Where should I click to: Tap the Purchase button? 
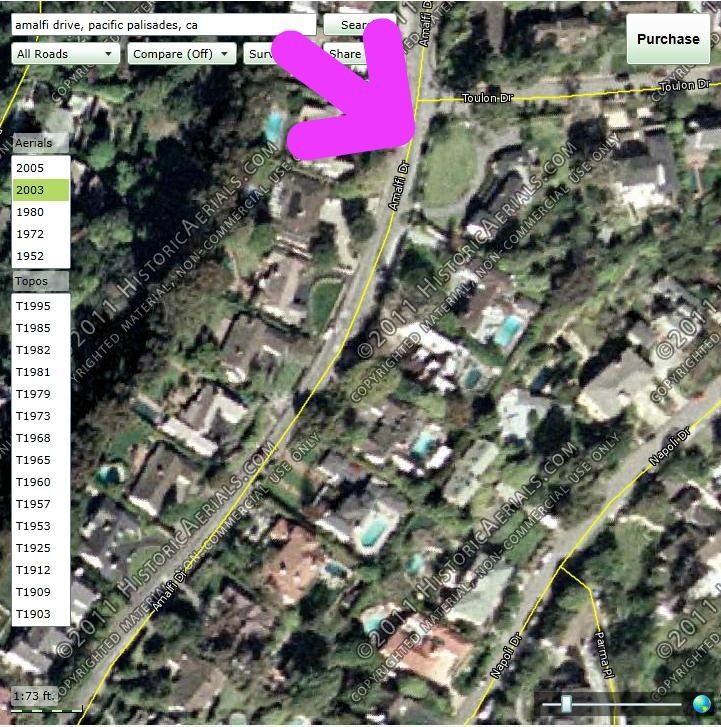click(x=667, y=40)
